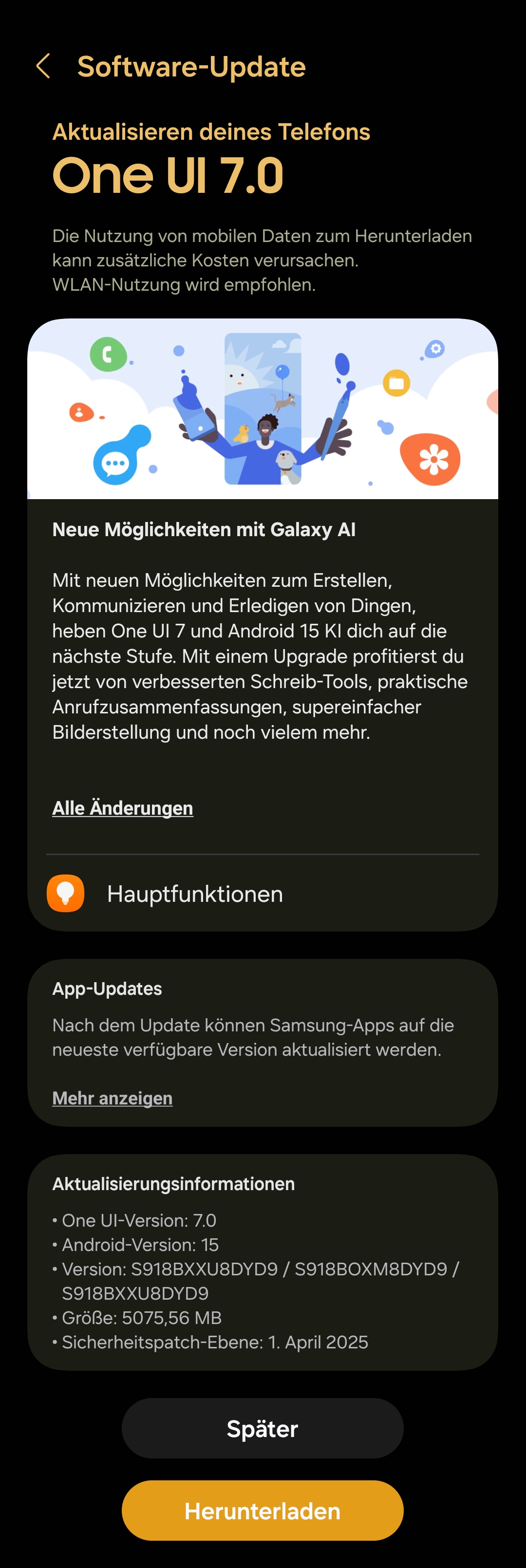Start download with Herunterladen button

[x=263, y=1511]
